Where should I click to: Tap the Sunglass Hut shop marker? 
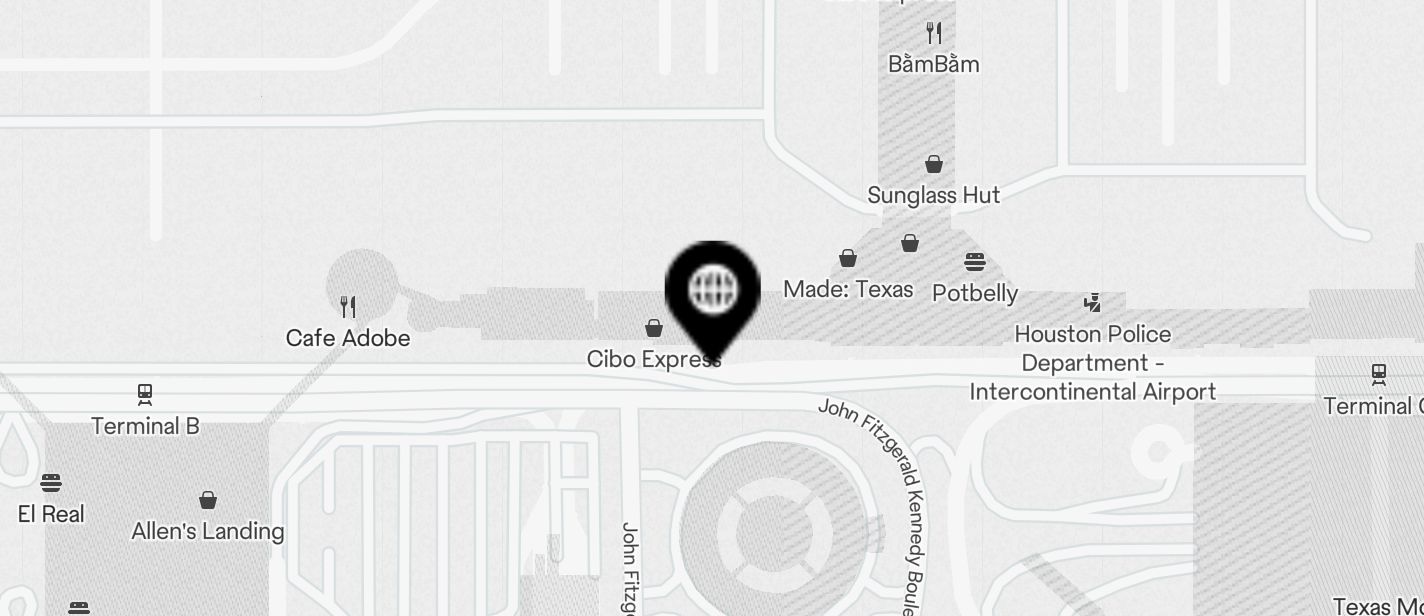(934, 164)
